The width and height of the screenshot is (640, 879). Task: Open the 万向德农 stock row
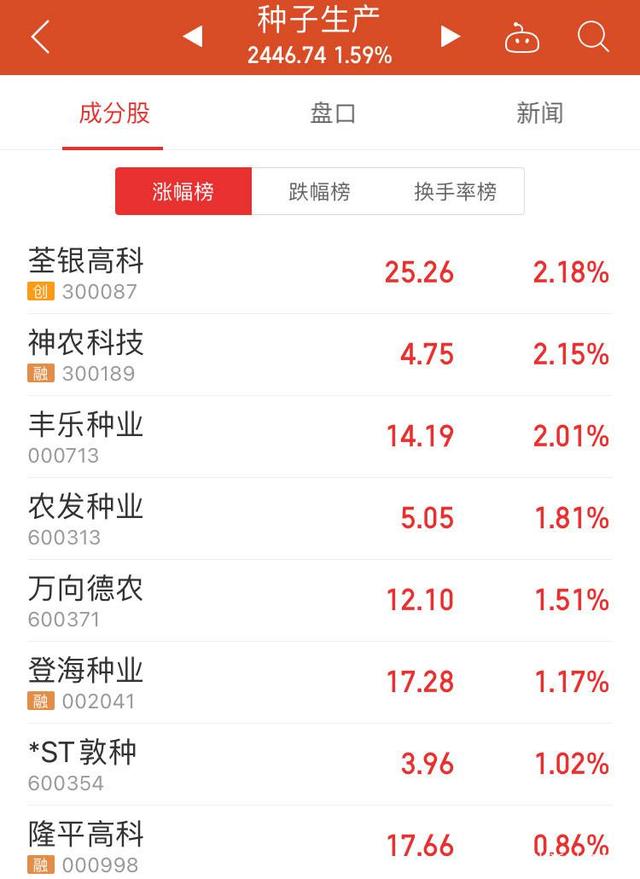[x=319, y=600]
